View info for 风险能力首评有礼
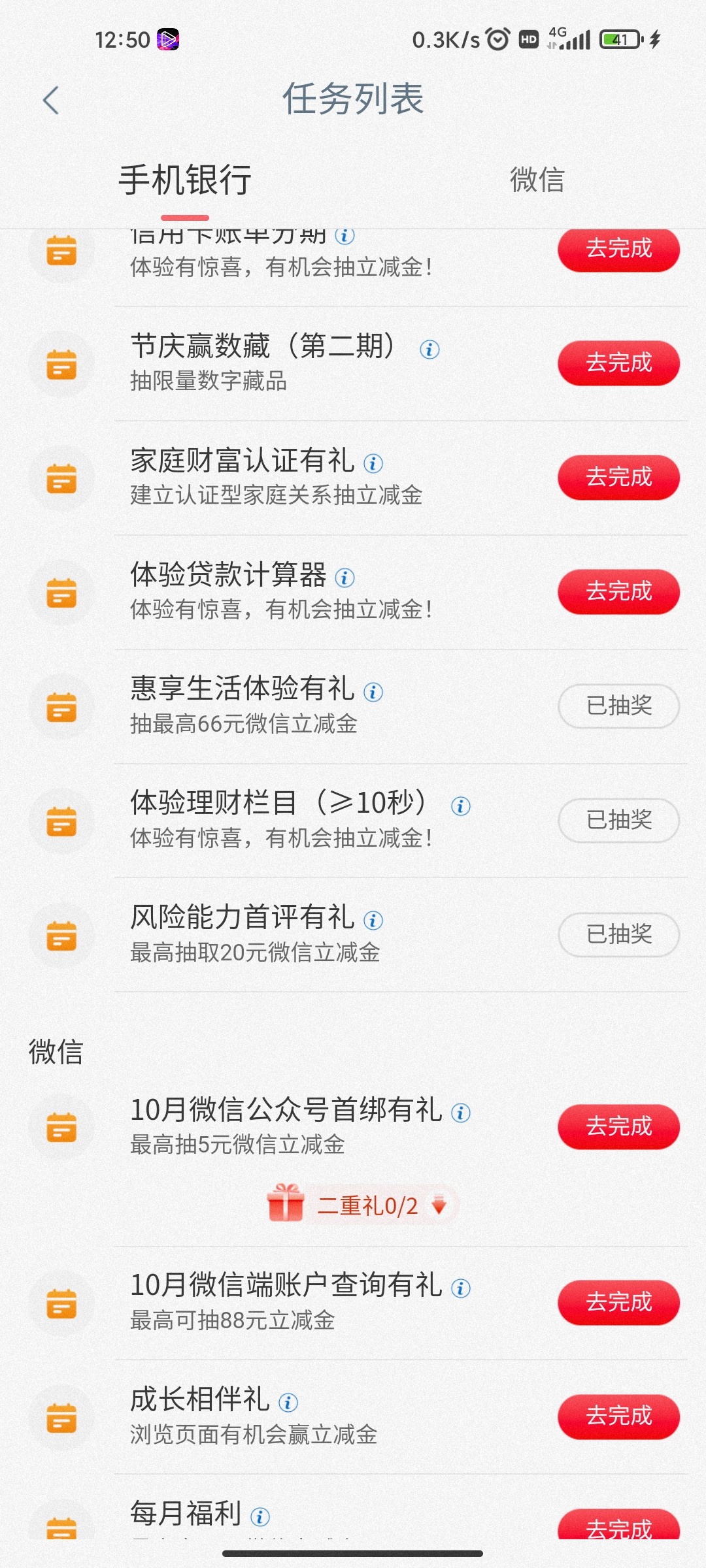The width and height of the screenshot is (706, 1568). 373,921
